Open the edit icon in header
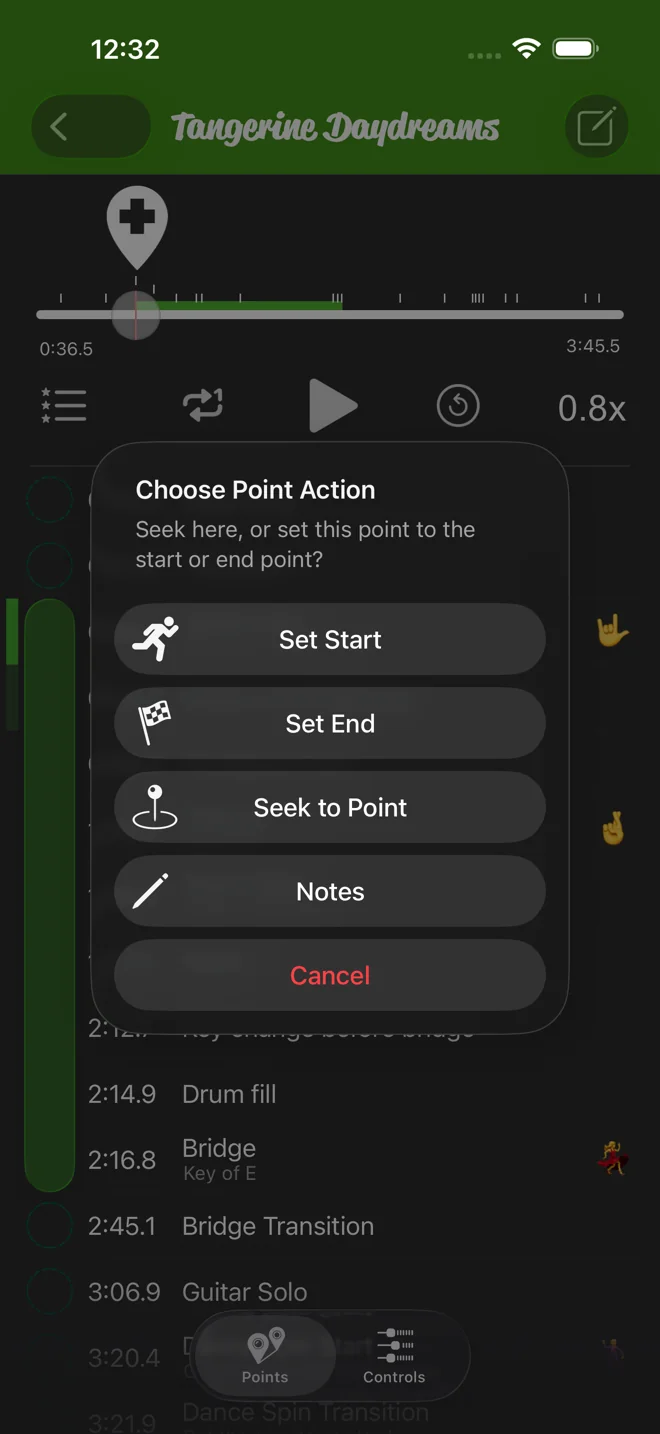 (596, 127)
